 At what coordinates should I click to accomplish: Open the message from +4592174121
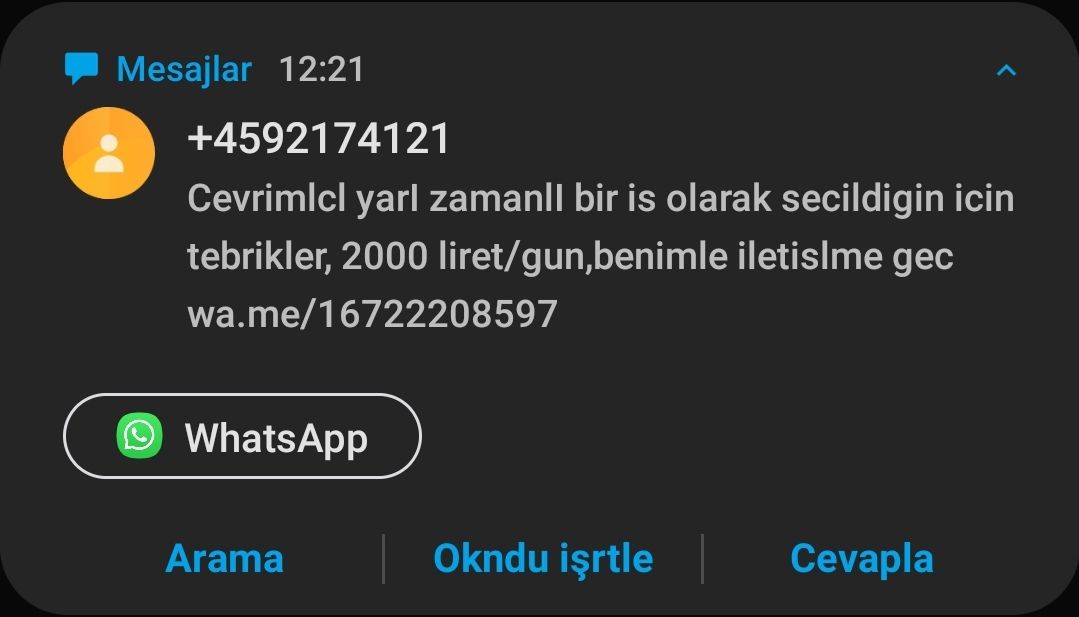click(600, 228)
